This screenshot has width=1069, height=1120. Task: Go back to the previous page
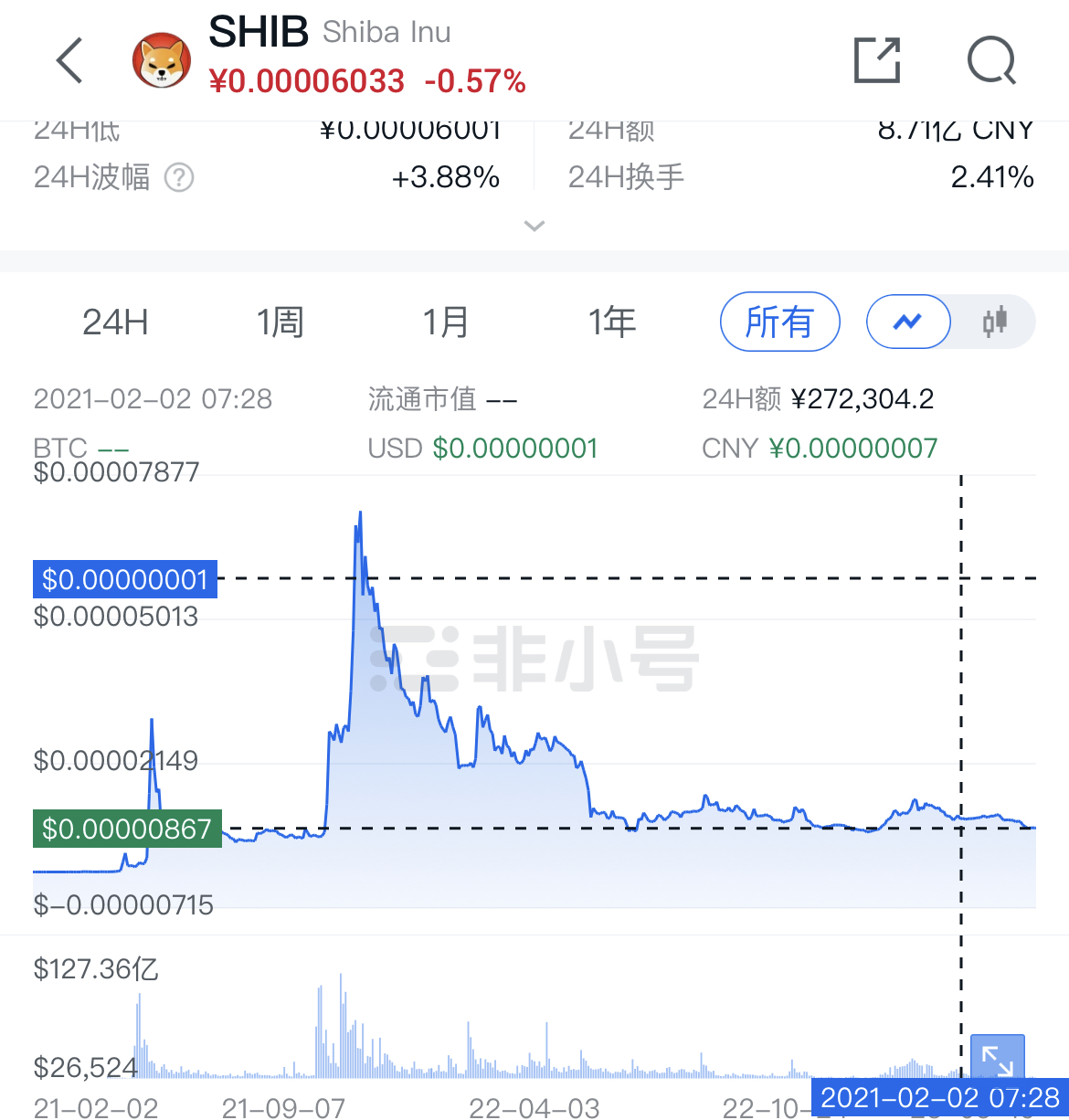click(70, 61)
